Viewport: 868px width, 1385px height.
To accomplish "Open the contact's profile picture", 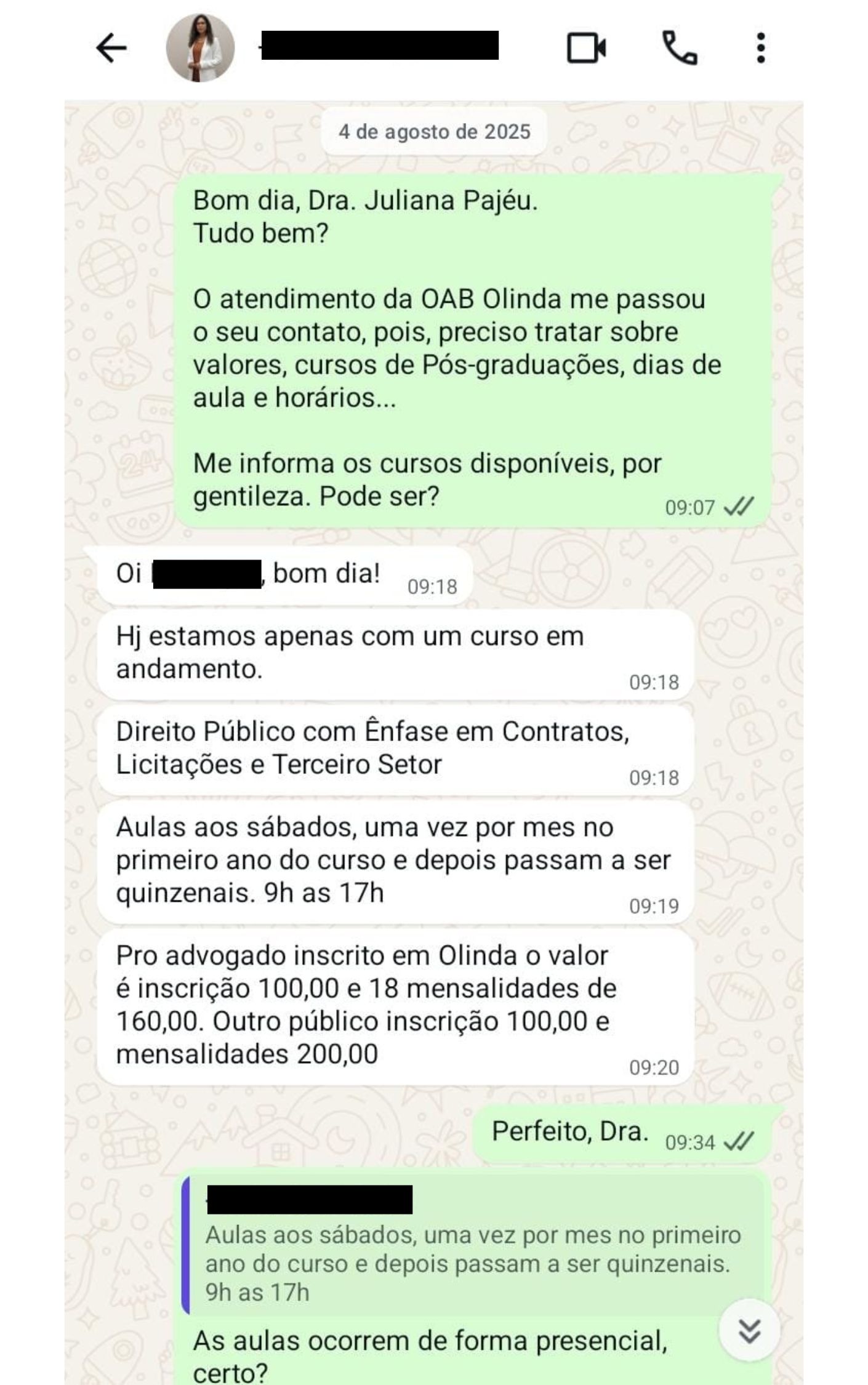I will (x=200, y=48).
